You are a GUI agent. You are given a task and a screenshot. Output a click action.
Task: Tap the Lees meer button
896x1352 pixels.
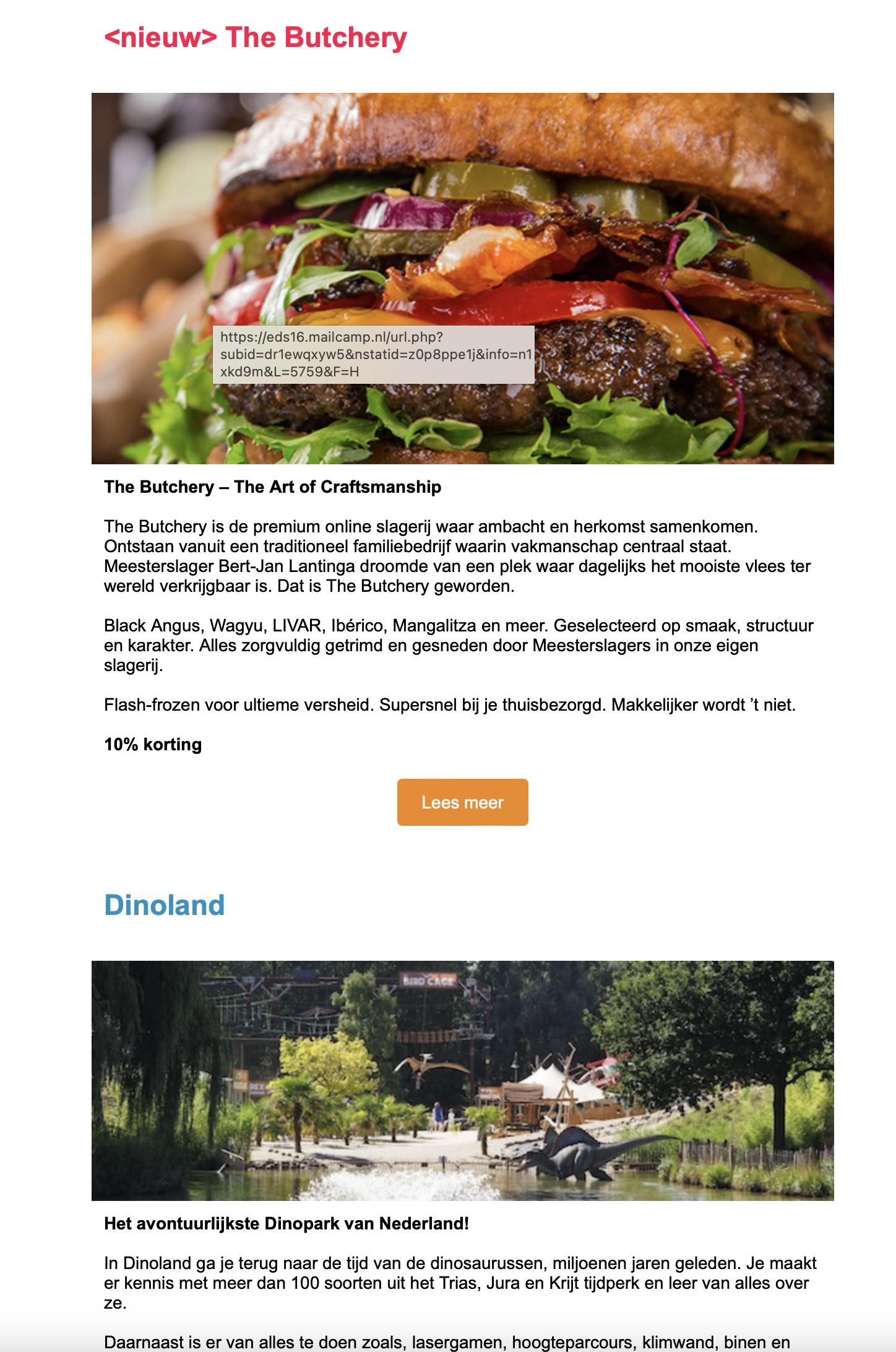(462, 802)
